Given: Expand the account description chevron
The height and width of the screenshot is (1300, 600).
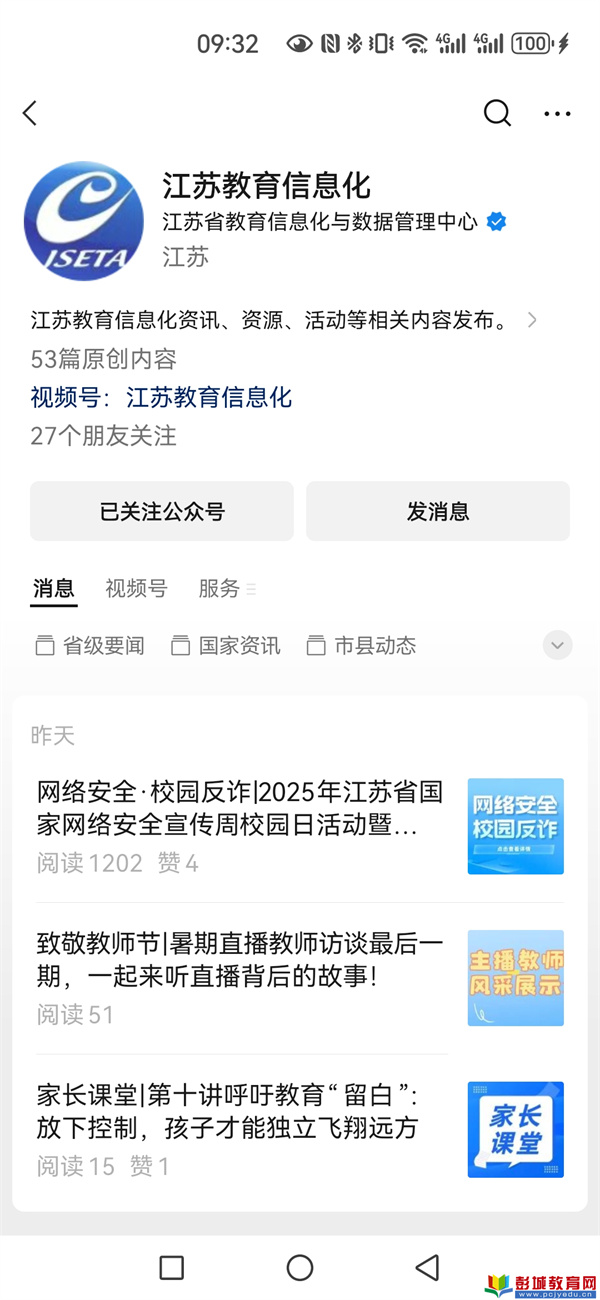Looking at the screenshot, I should point(532,320).
